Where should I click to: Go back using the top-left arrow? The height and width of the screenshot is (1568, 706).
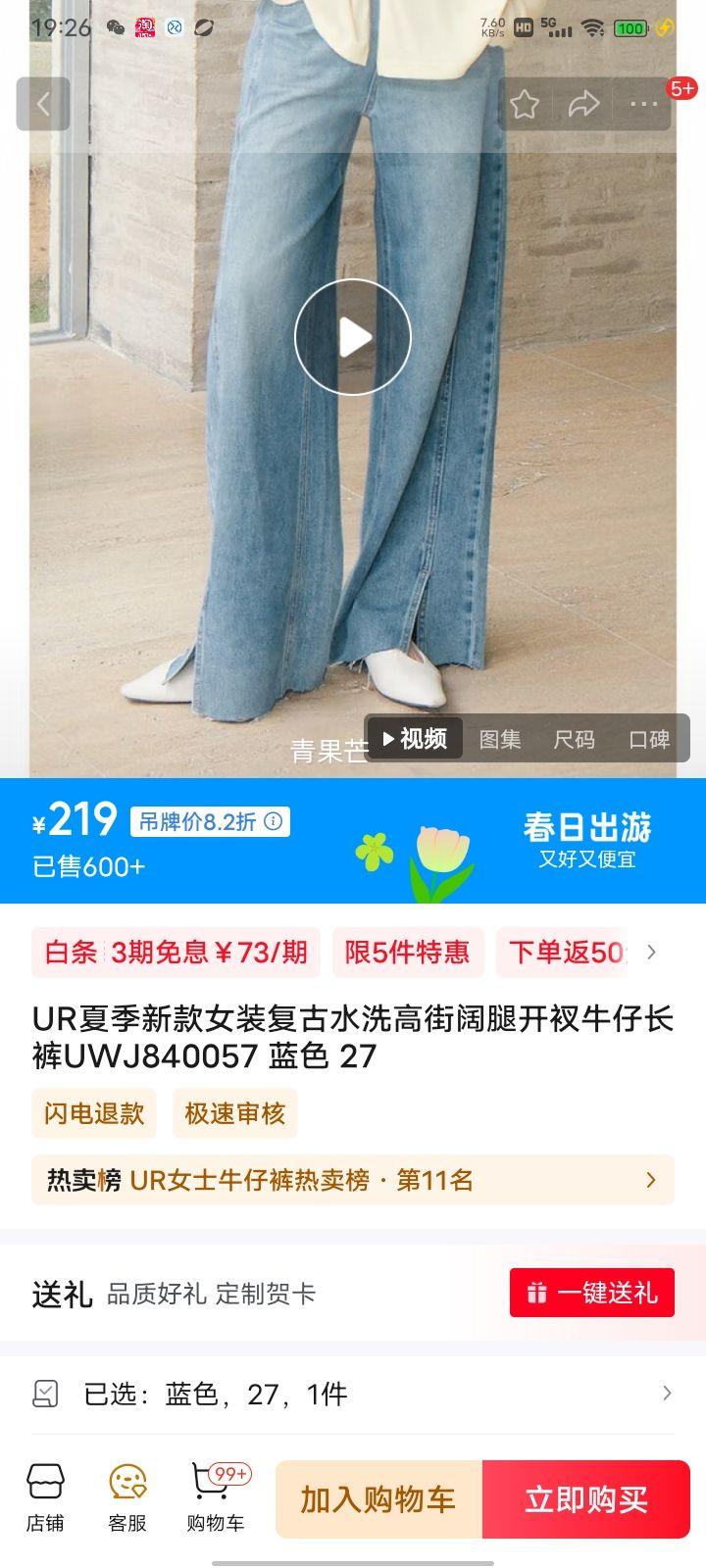tap(43, 103)
